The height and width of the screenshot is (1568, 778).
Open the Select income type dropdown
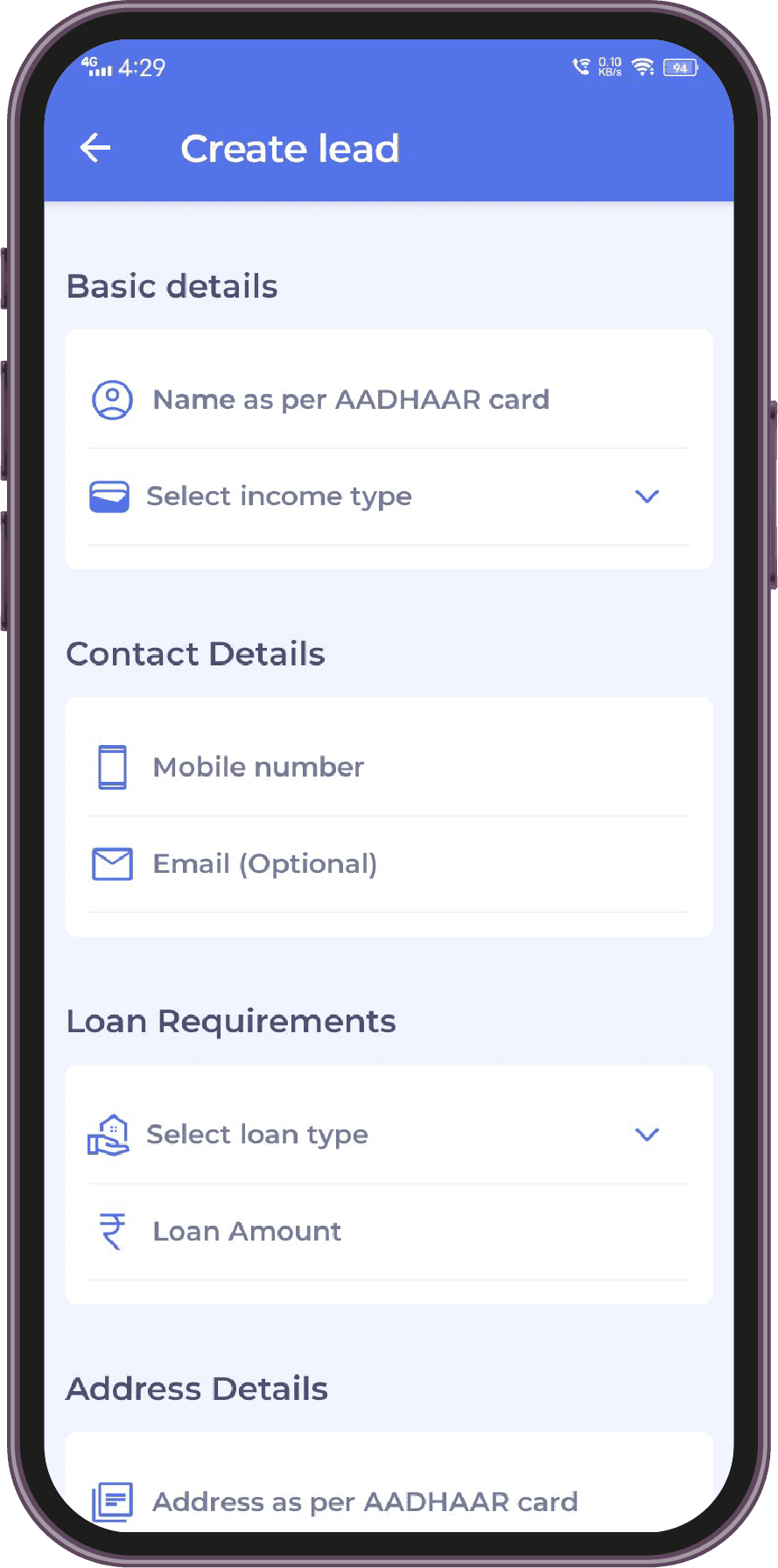389,496
